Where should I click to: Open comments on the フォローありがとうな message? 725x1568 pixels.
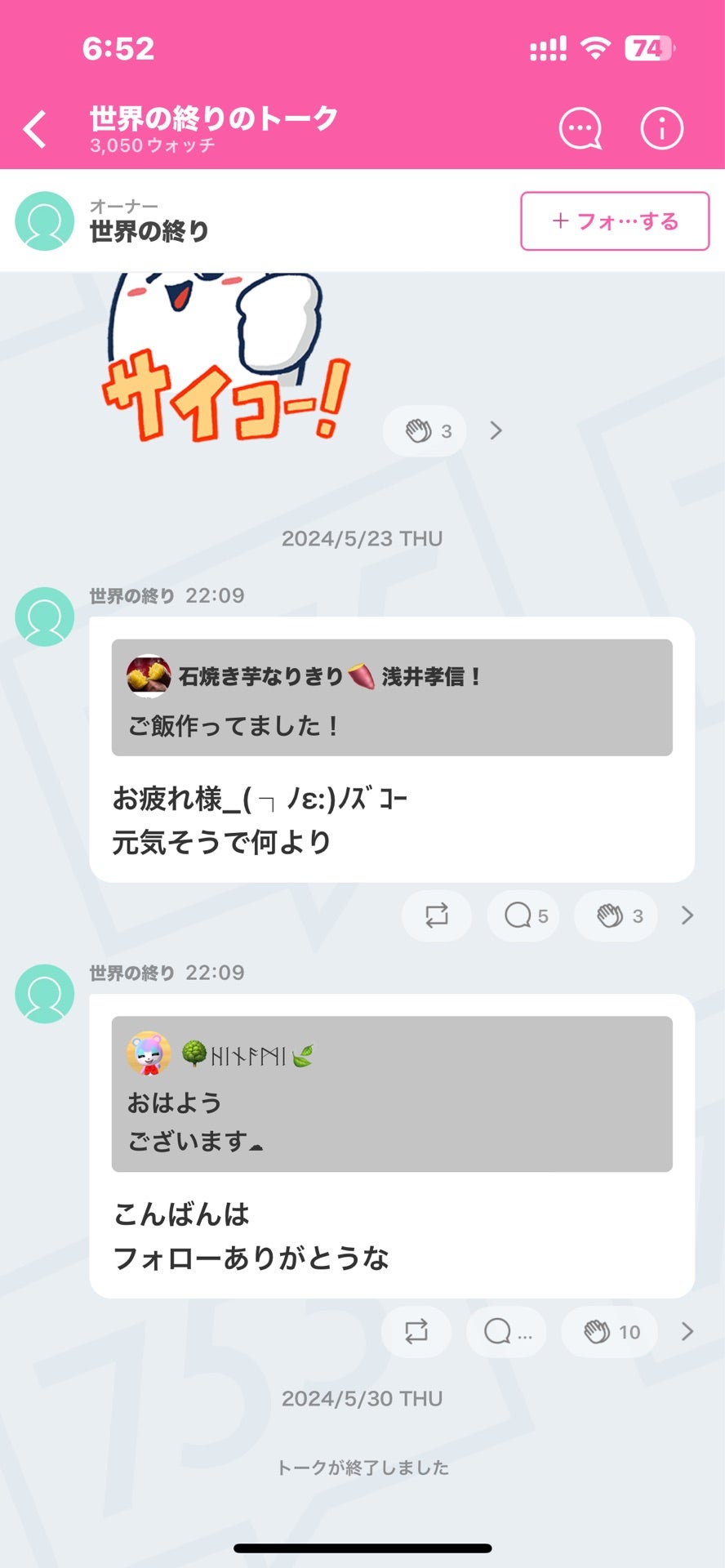click(x=505, y=1332)
